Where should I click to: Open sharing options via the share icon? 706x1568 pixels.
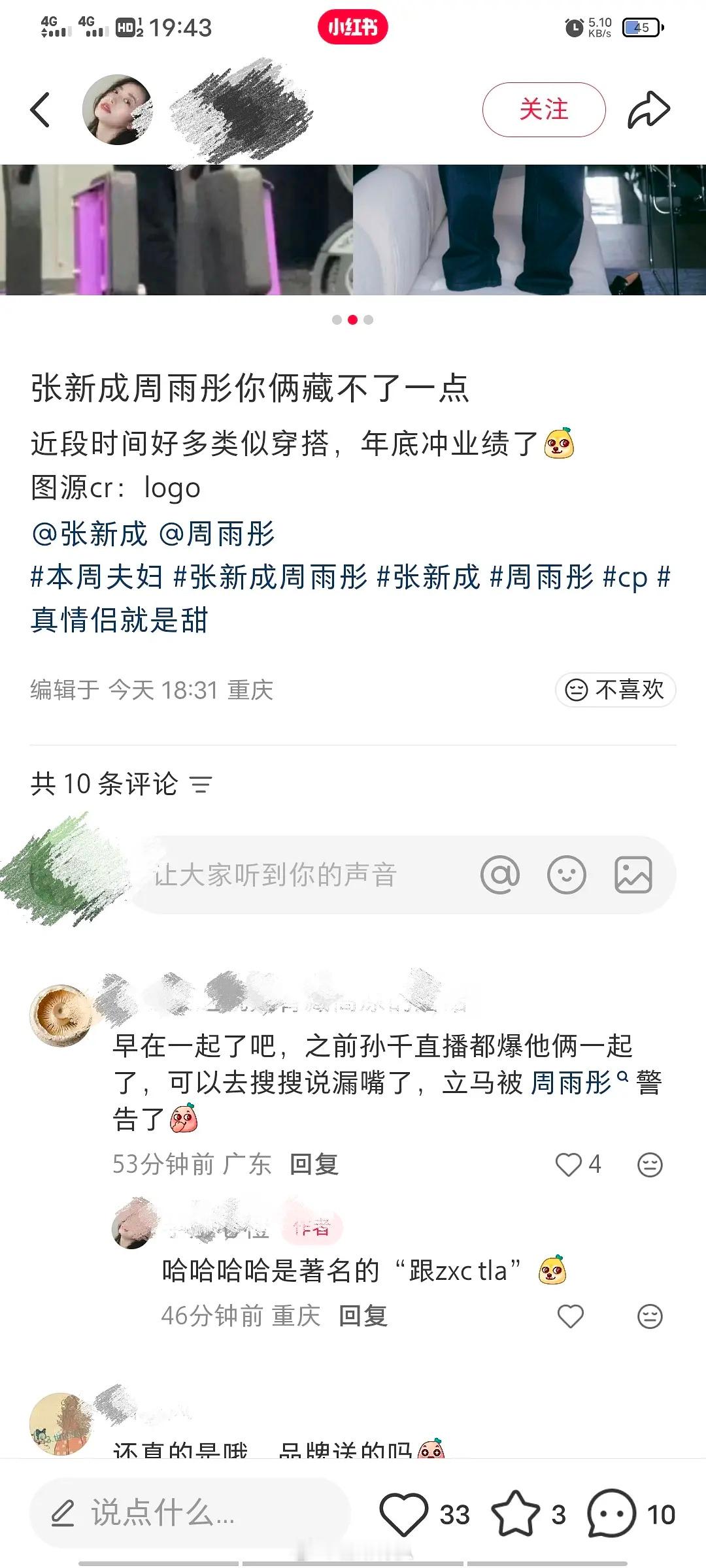(650, 110)
